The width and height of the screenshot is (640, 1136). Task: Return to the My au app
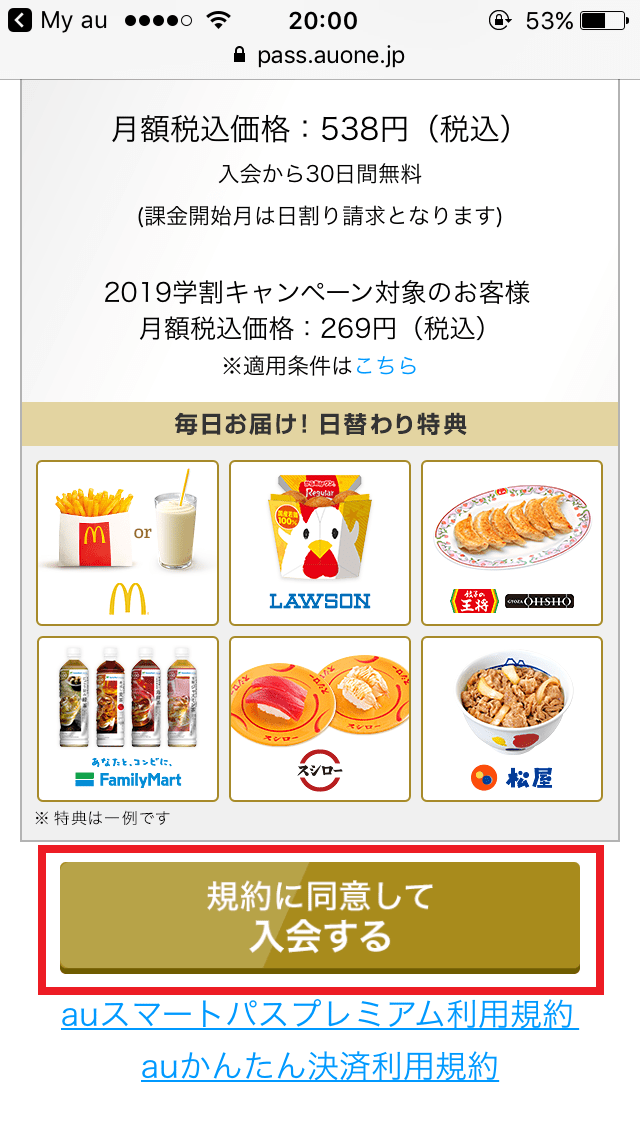click(58, 20)
